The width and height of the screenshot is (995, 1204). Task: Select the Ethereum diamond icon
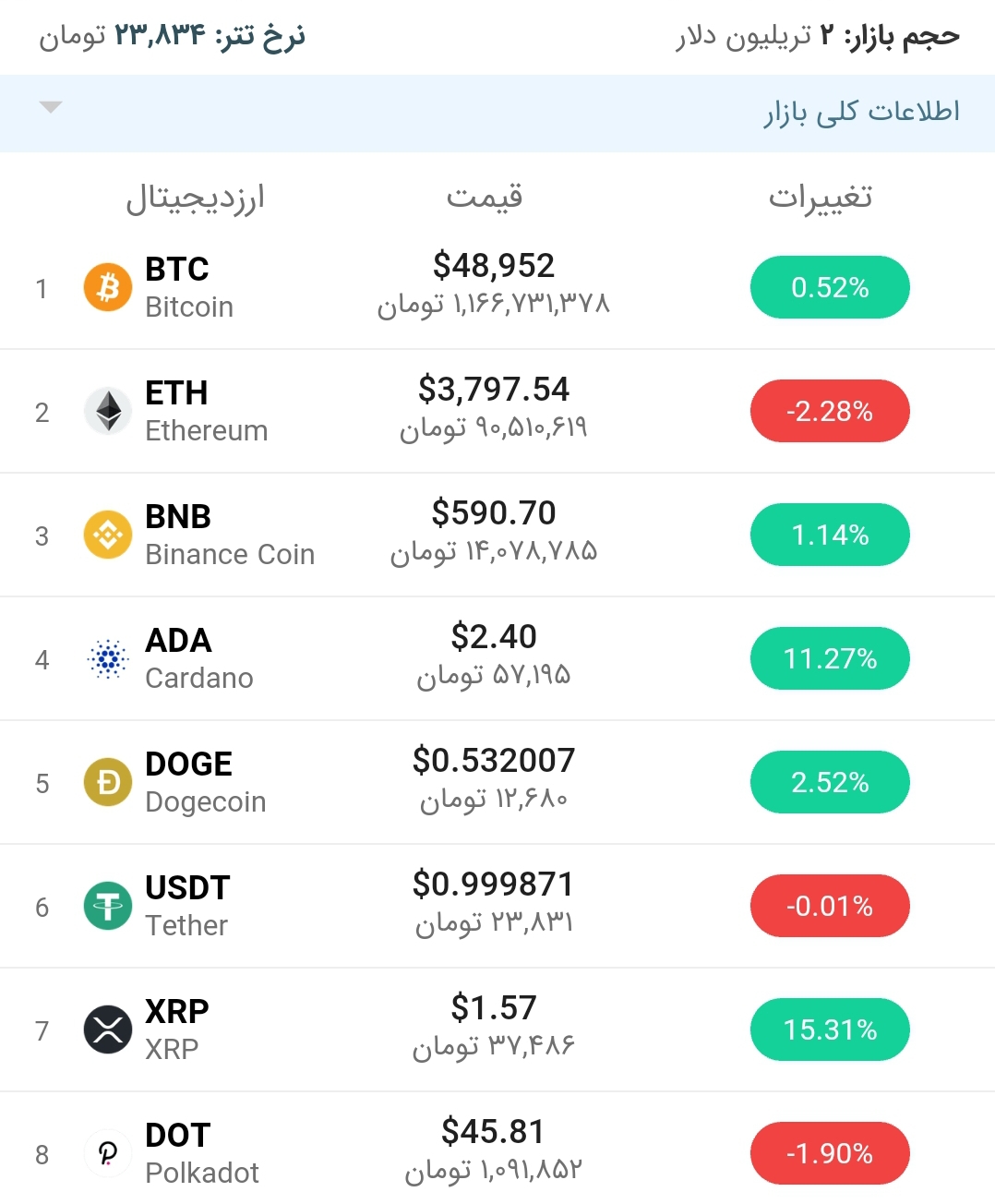(x=107, y=411)
